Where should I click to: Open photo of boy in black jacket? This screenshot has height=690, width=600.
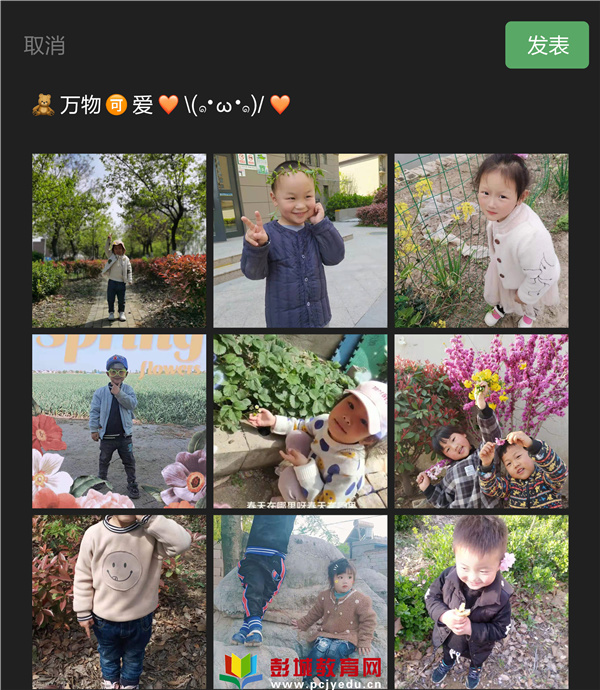point(481,600)
